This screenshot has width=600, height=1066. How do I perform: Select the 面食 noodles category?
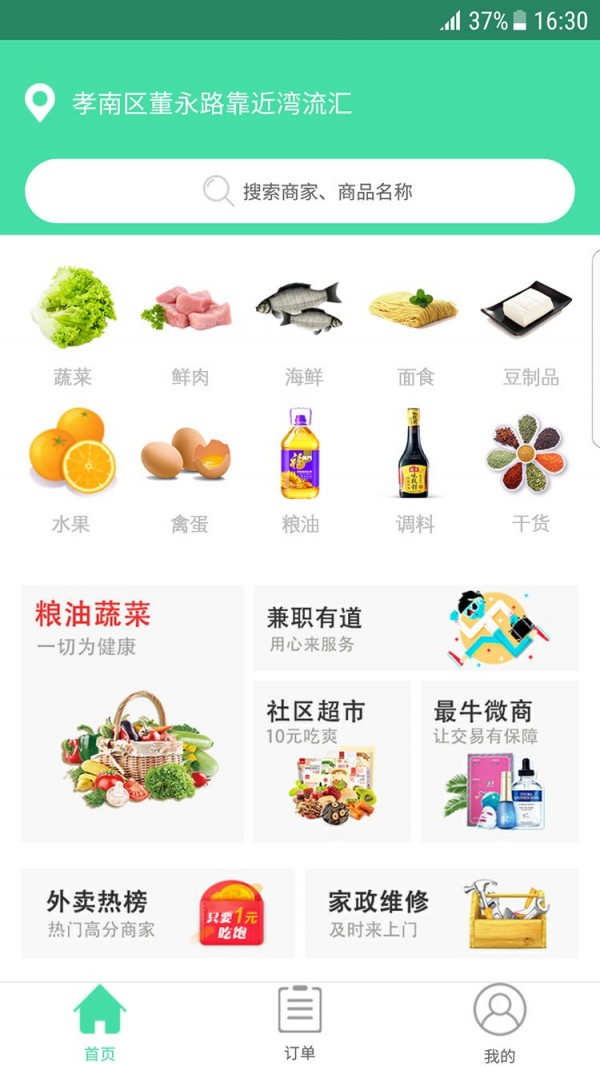coord(414,325)
